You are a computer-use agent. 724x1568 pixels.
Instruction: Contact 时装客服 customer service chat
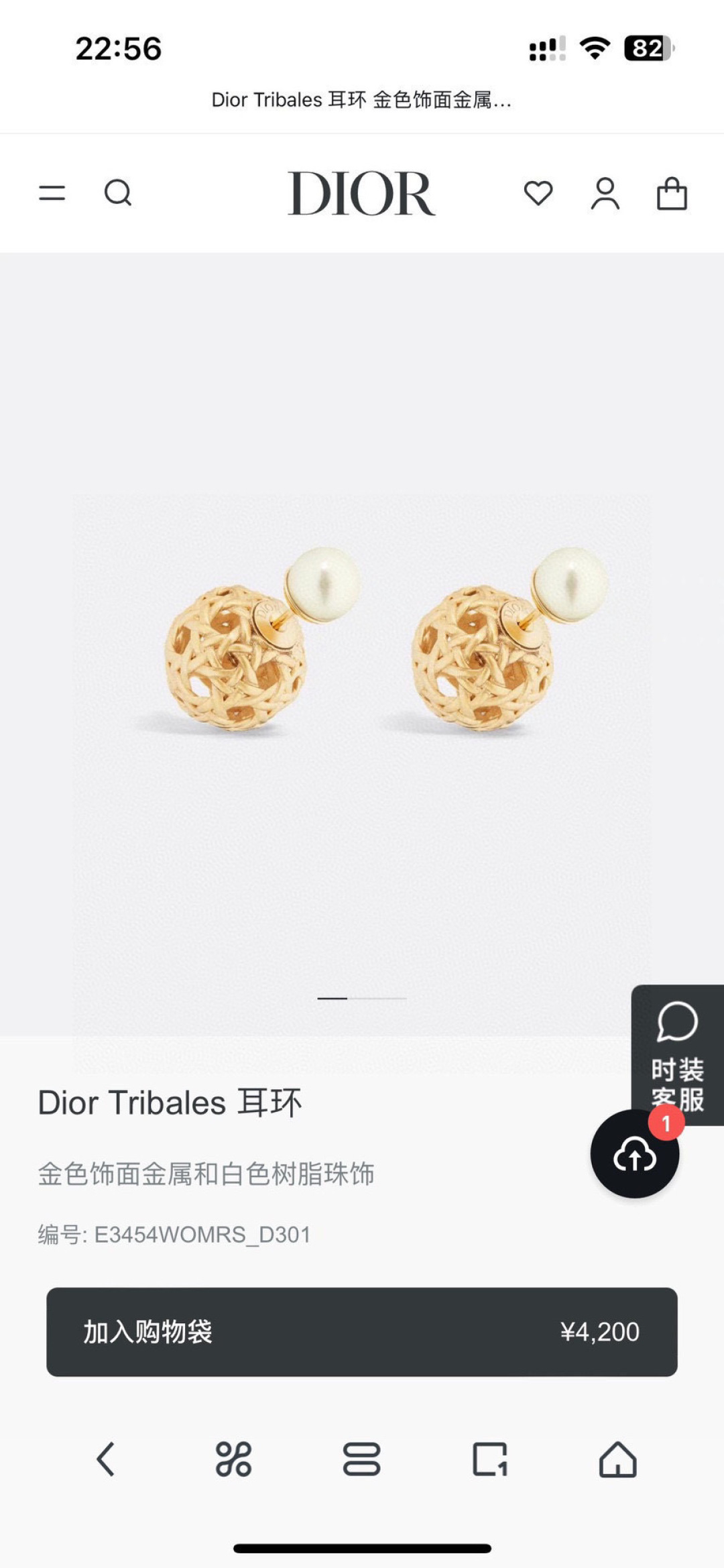click(x=678, y=1054)
